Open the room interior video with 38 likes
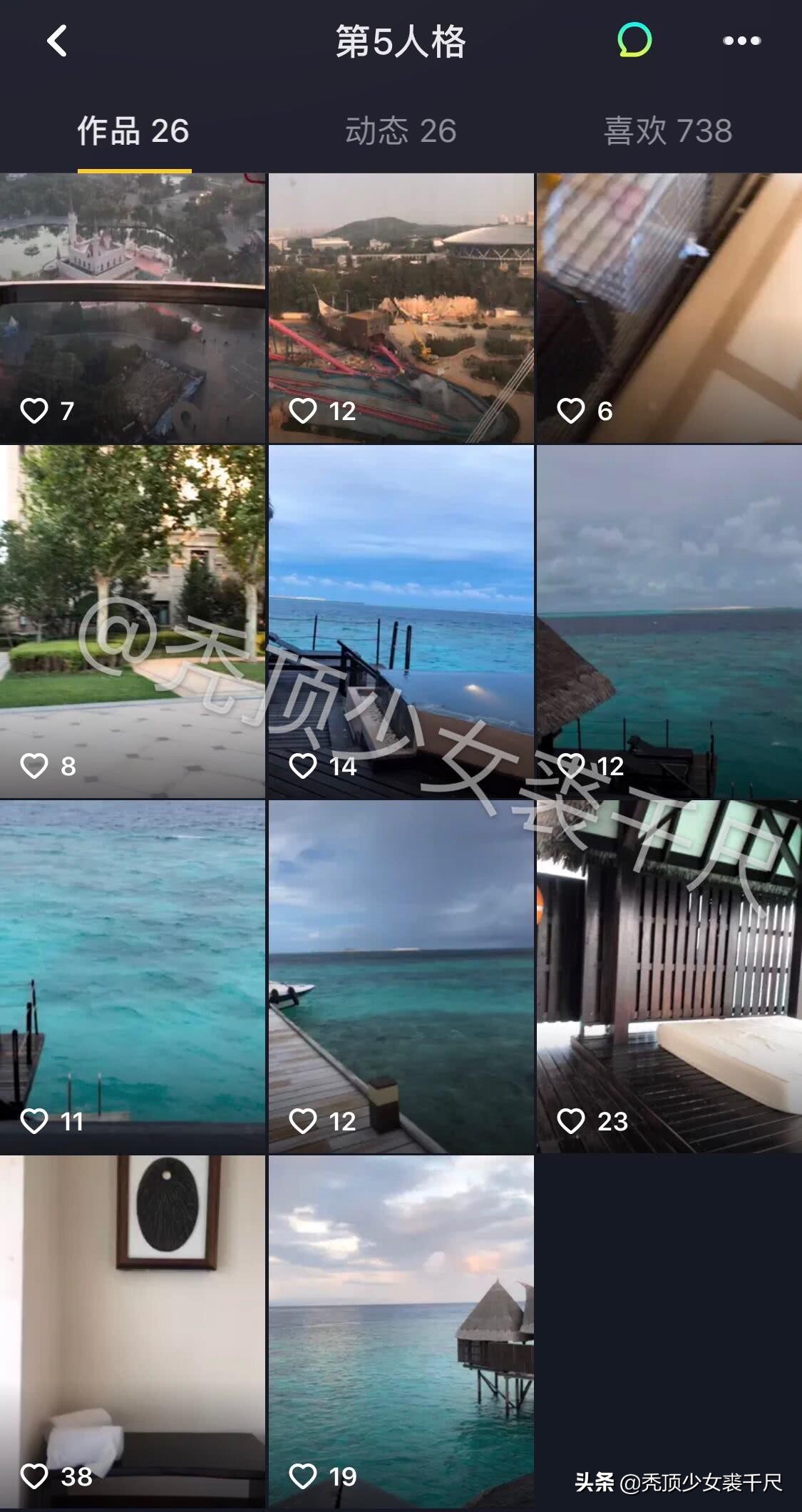Image resolution: width=802 pixels, height=1512 pixels. [133, 1331]
